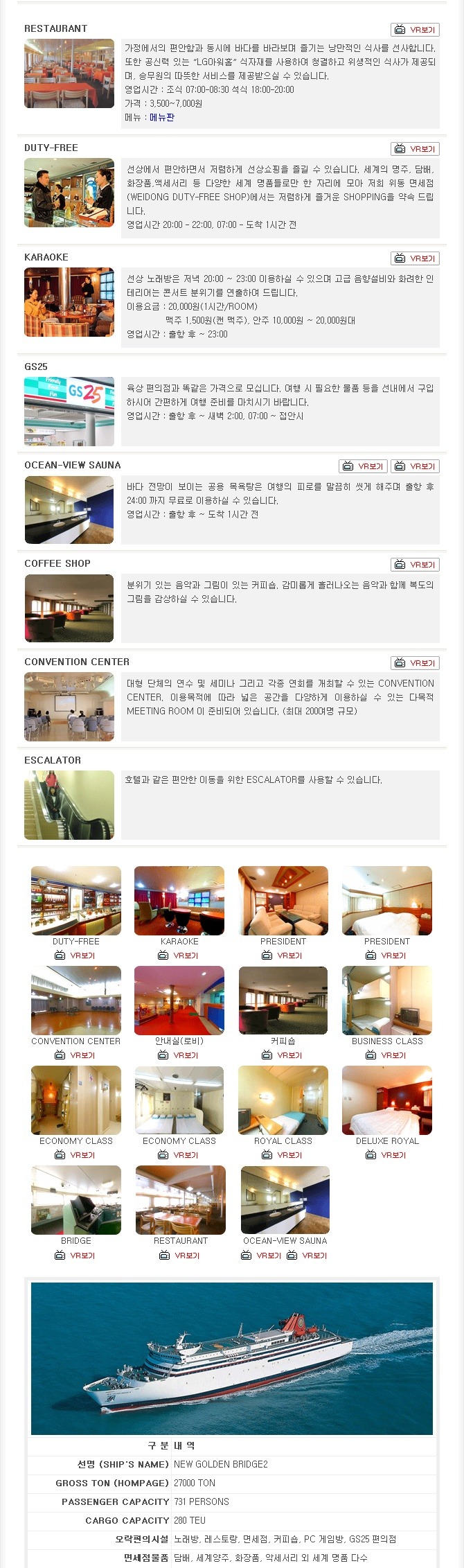View VR보기 under the BUSINESS CLASS photo
This screenshot has width=464, height=1568.
coord(386,1055)
